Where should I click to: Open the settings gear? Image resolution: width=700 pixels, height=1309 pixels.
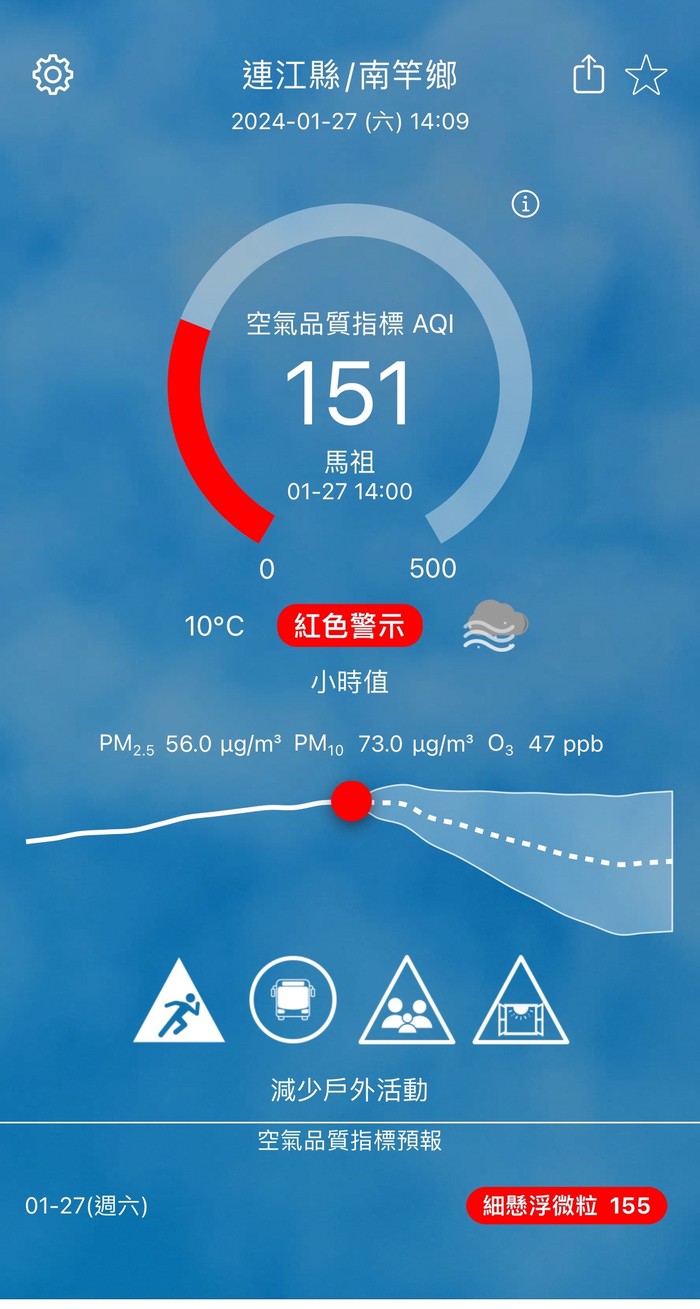click(53, 75)
